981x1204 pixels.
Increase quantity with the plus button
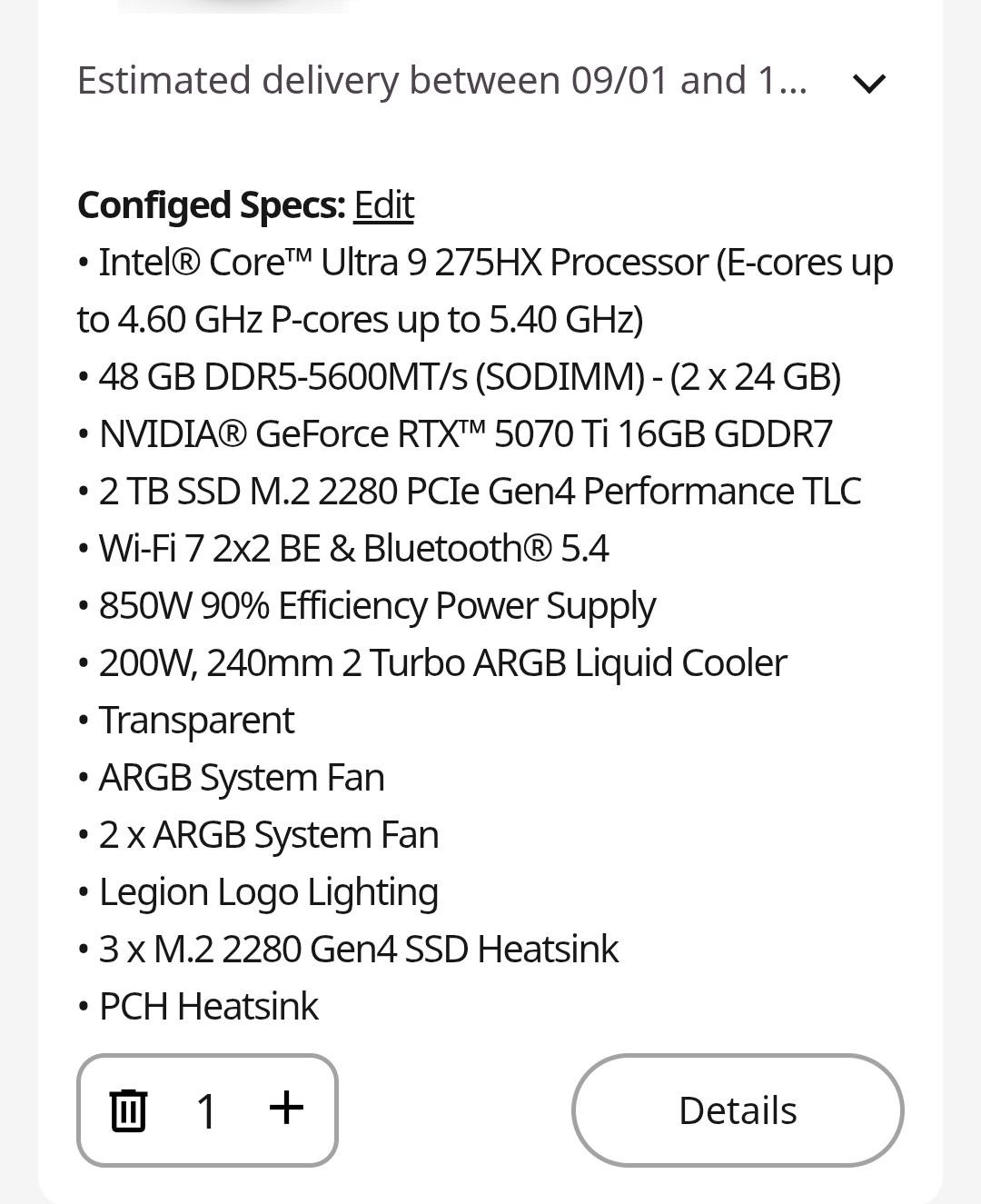pyautogui.click(x=286, y=1108)
